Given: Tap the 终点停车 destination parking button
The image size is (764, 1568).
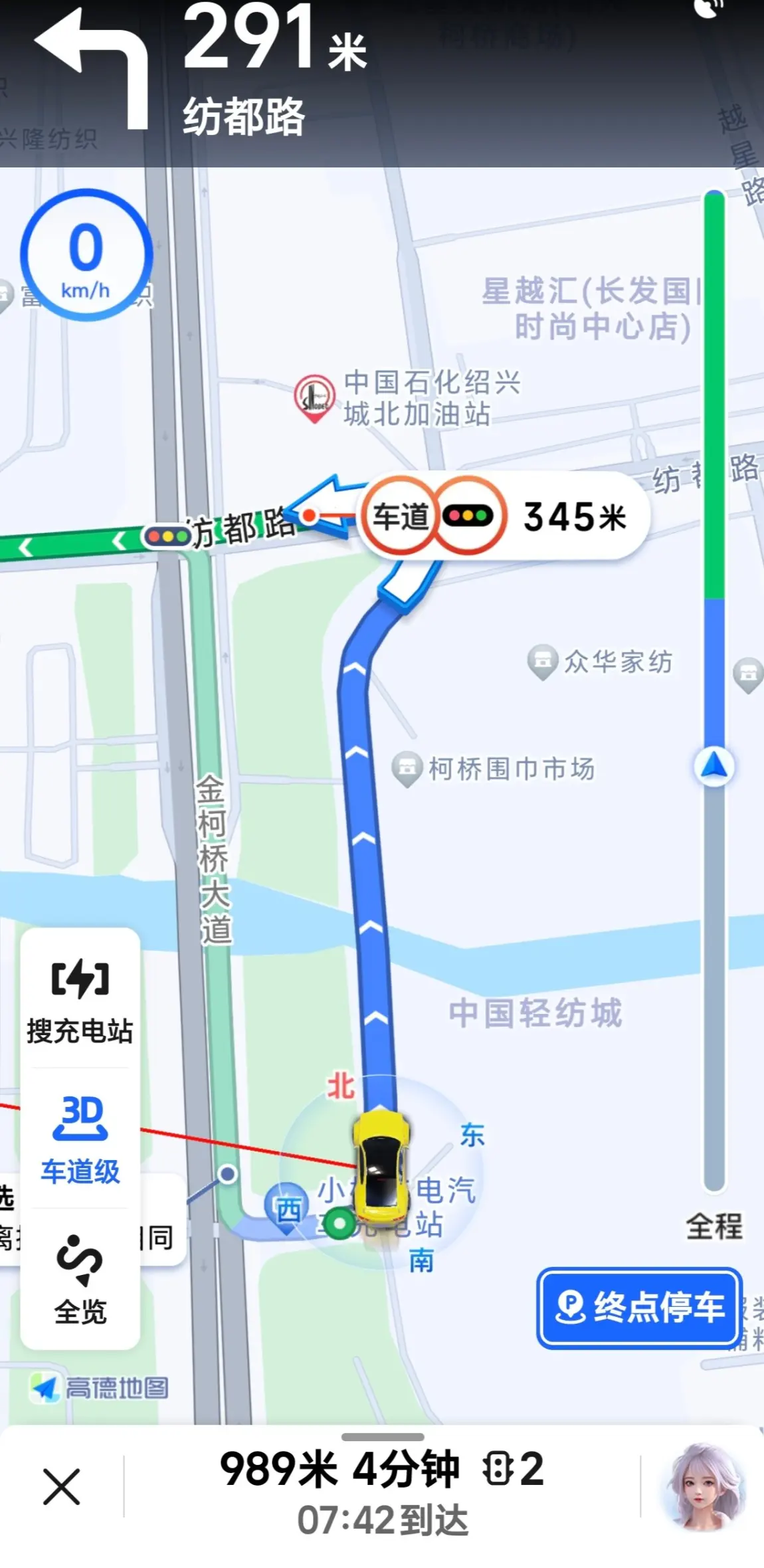Looking at the screenshot, I should 639,1308.
